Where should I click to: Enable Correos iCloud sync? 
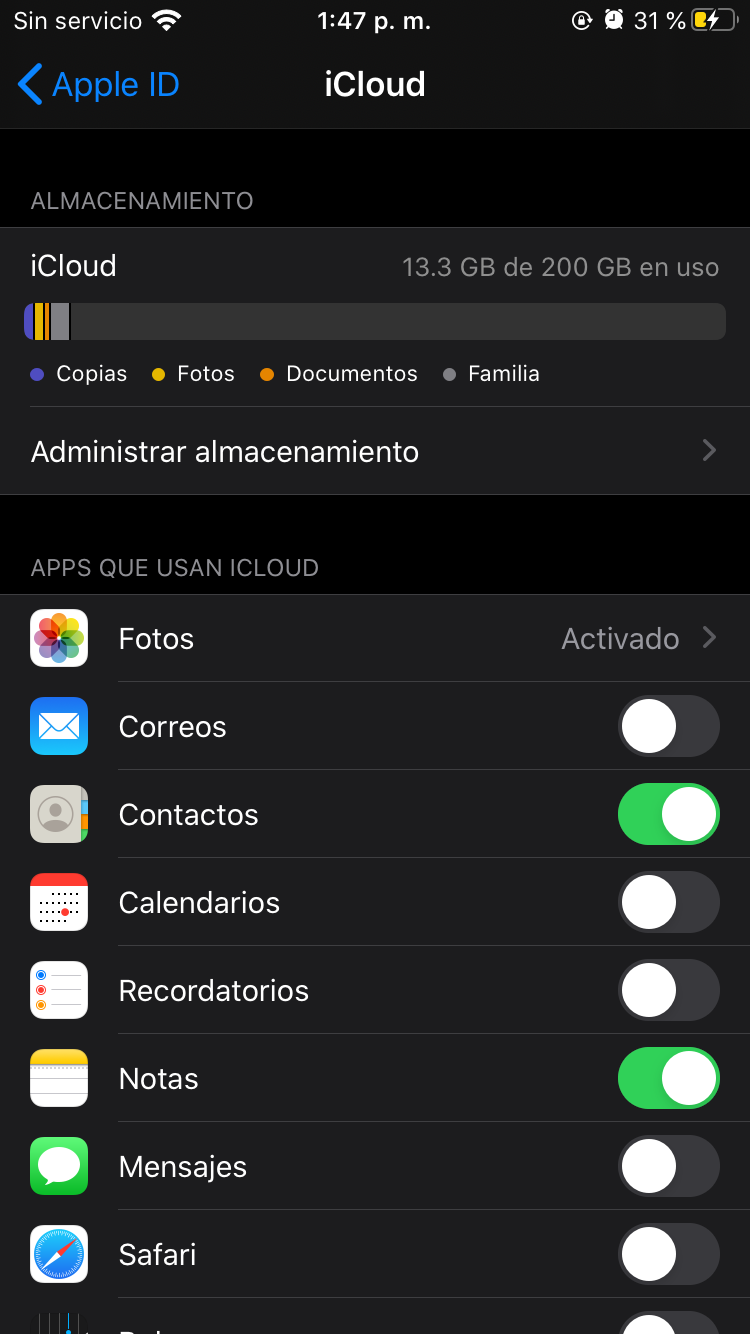tap(668, 727)
